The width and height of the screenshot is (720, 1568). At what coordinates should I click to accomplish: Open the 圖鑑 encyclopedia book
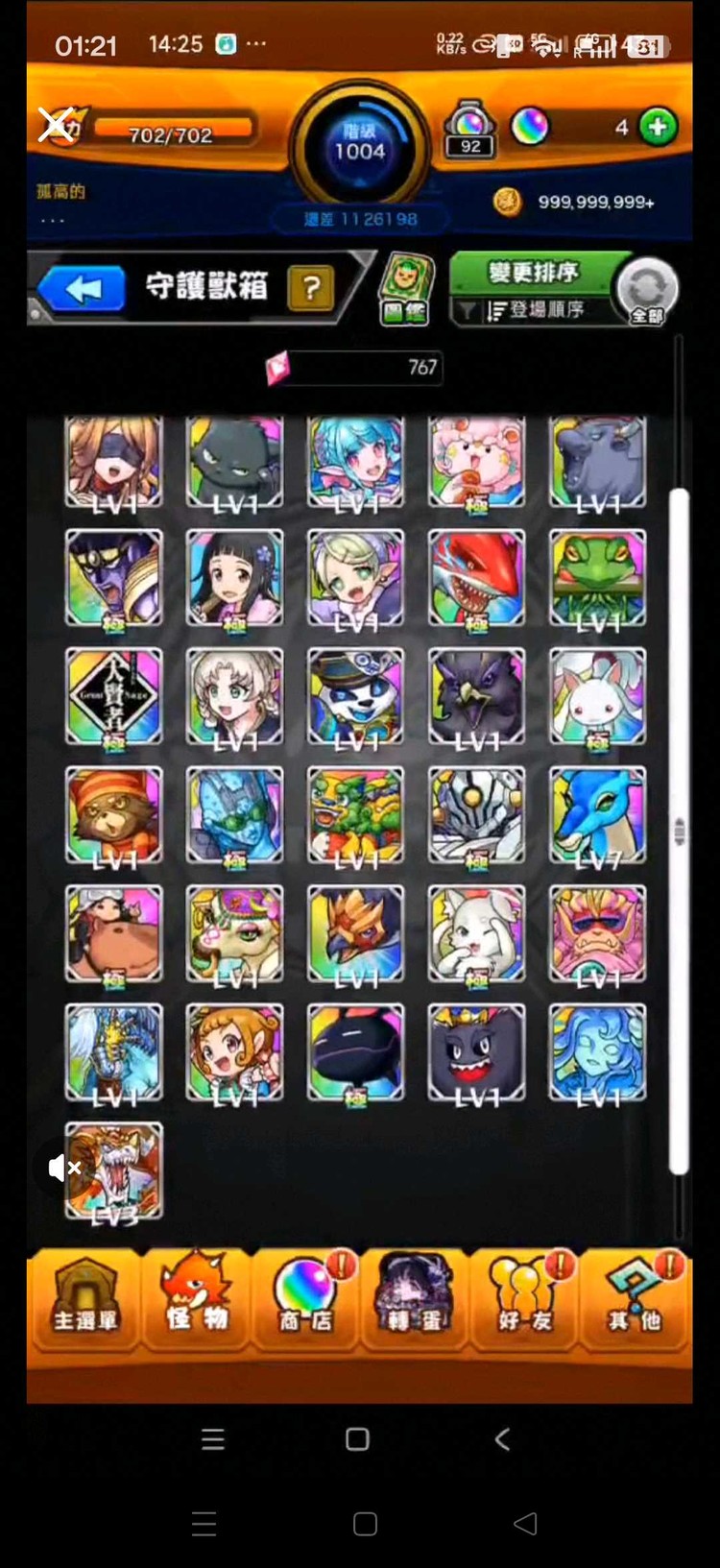click(406, 290)
